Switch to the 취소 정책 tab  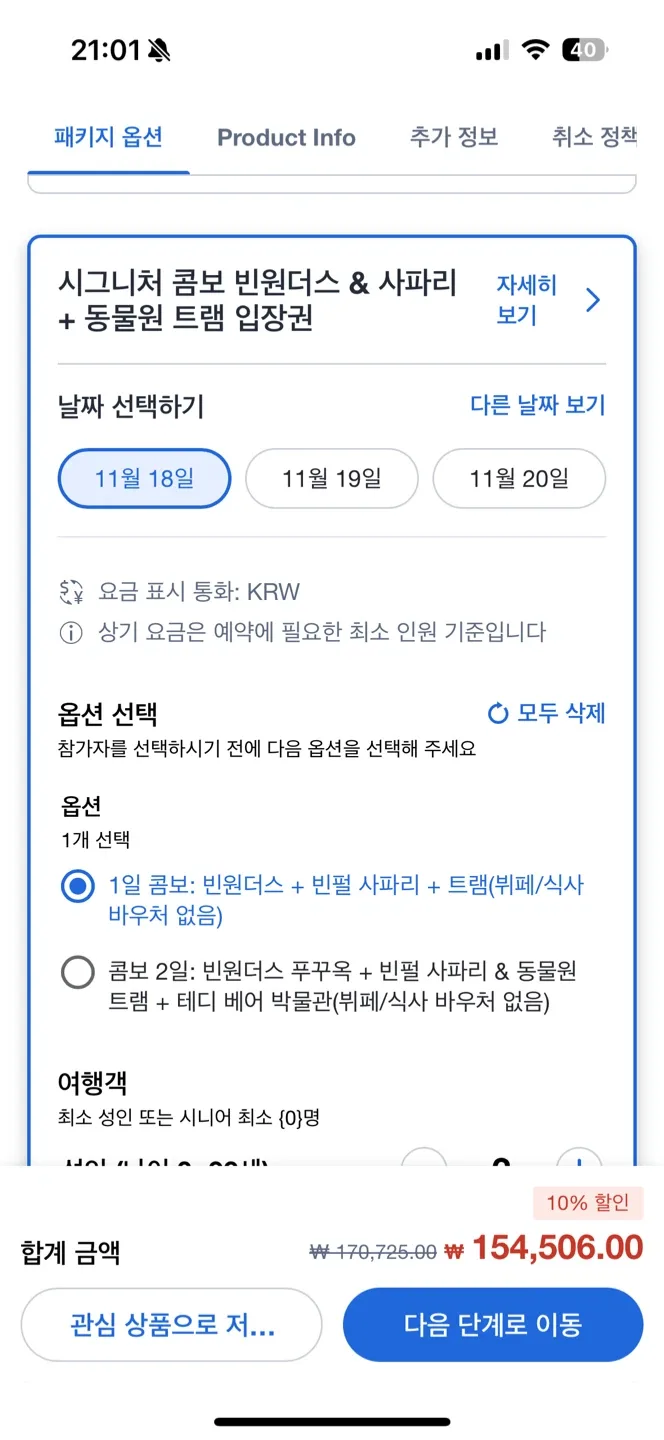coord(594,137)
